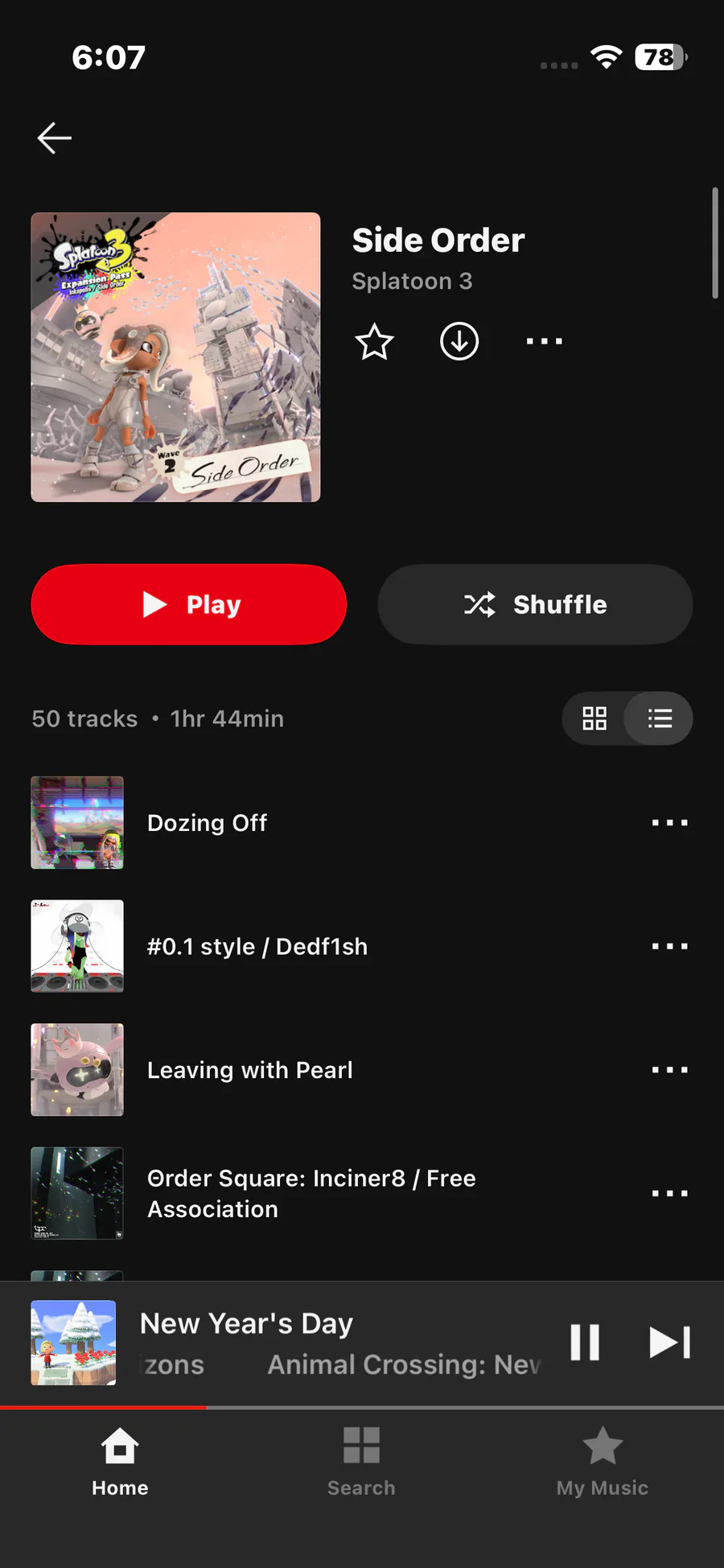724x1568 pixels.
Task: Shuffle the Side Order tracks
Action: click(535, 604)
